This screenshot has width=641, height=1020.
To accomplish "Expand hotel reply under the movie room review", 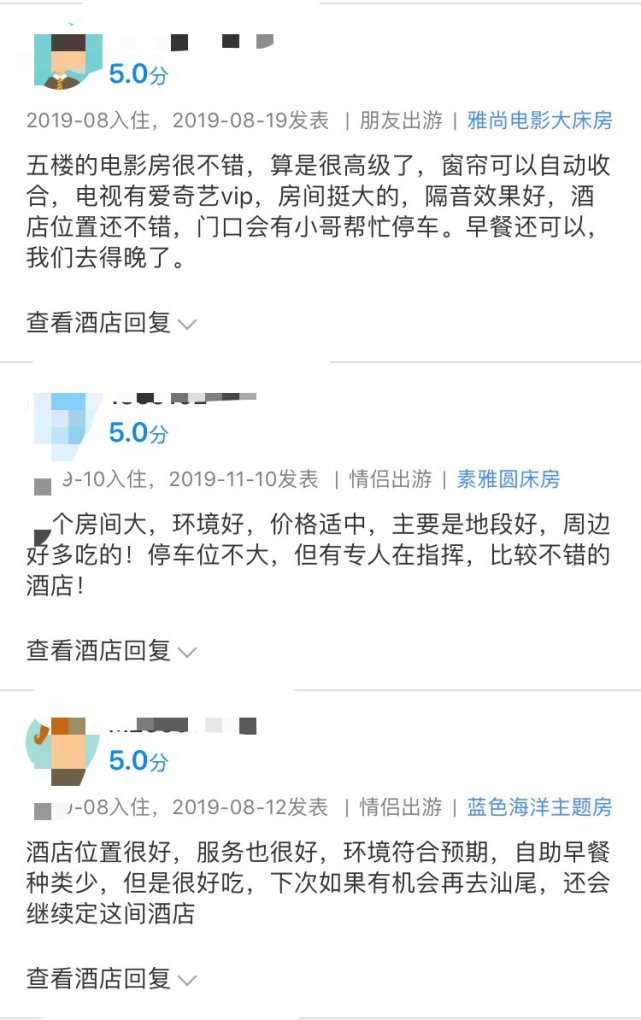I will coord(111,324).
